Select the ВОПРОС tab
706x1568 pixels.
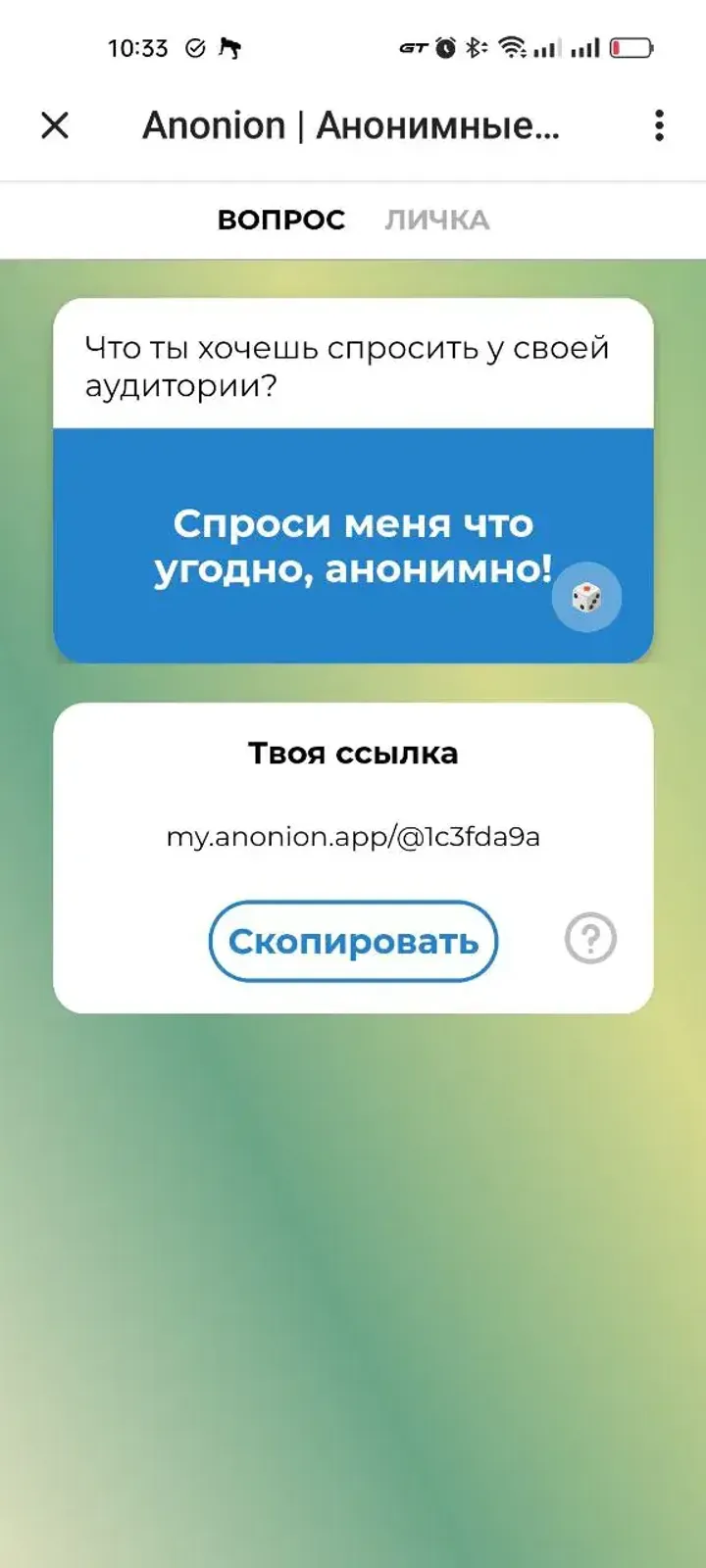click(x=282, y=220)
